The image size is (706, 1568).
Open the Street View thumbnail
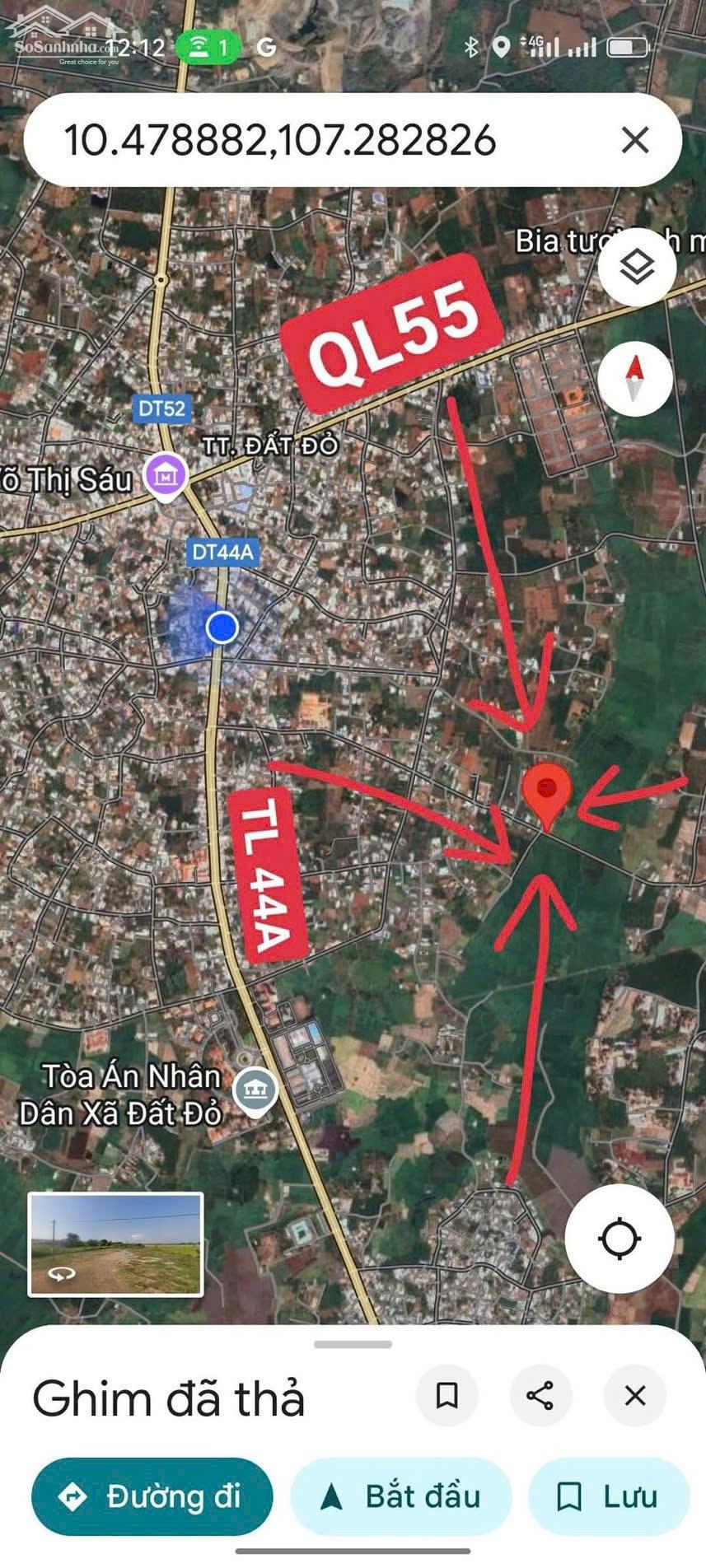pos(115,1244)
